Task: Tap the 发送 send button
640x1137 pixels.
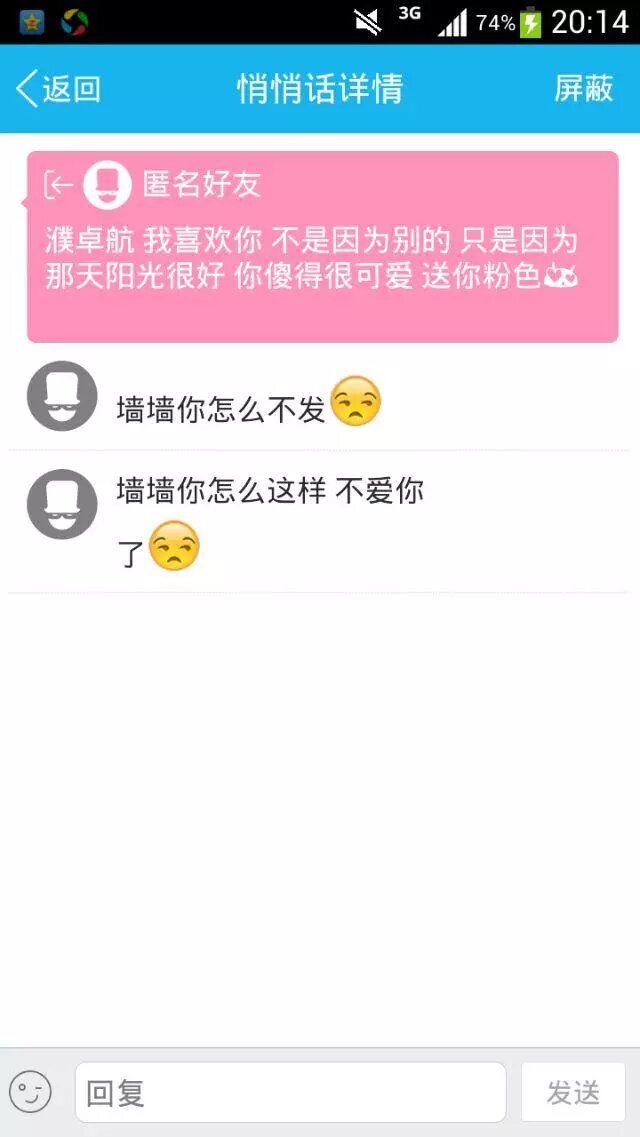Action: (x=573, y=1092)
